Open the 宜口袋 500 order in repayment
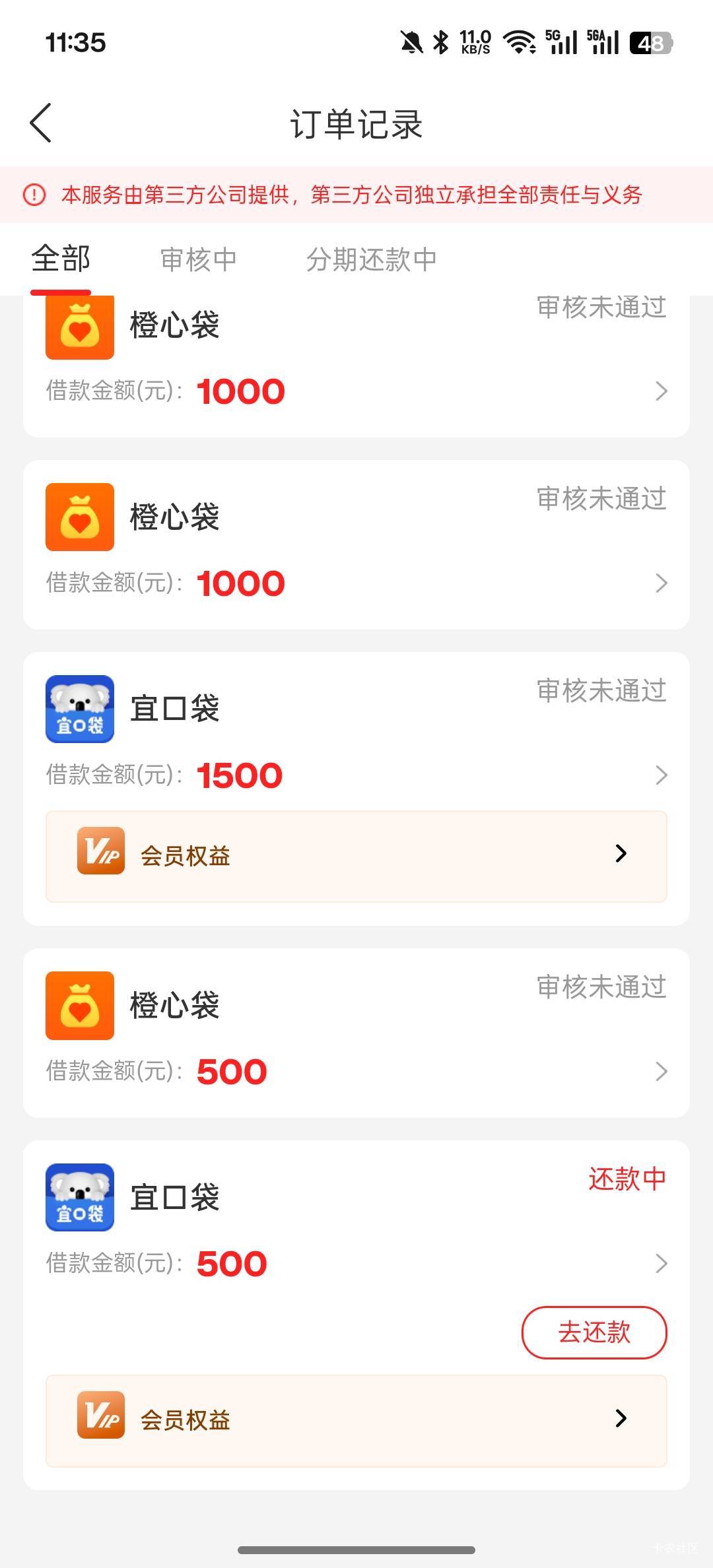713x1568 pixels. 356,1221
